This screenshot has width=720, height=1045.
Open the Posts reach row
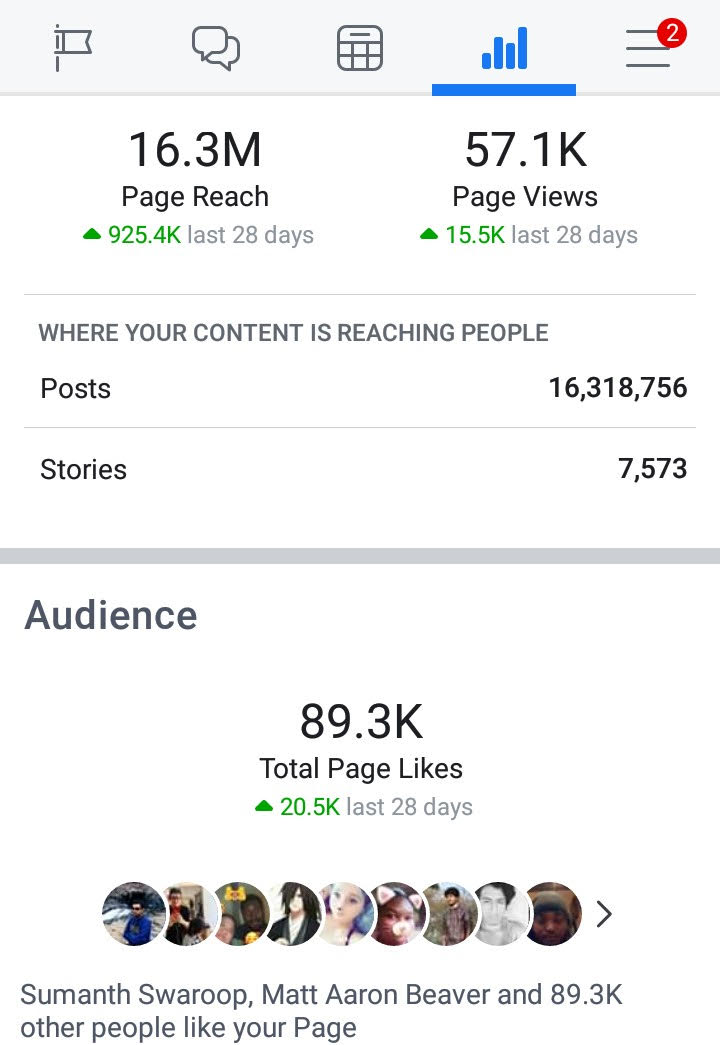pos(360,388)
